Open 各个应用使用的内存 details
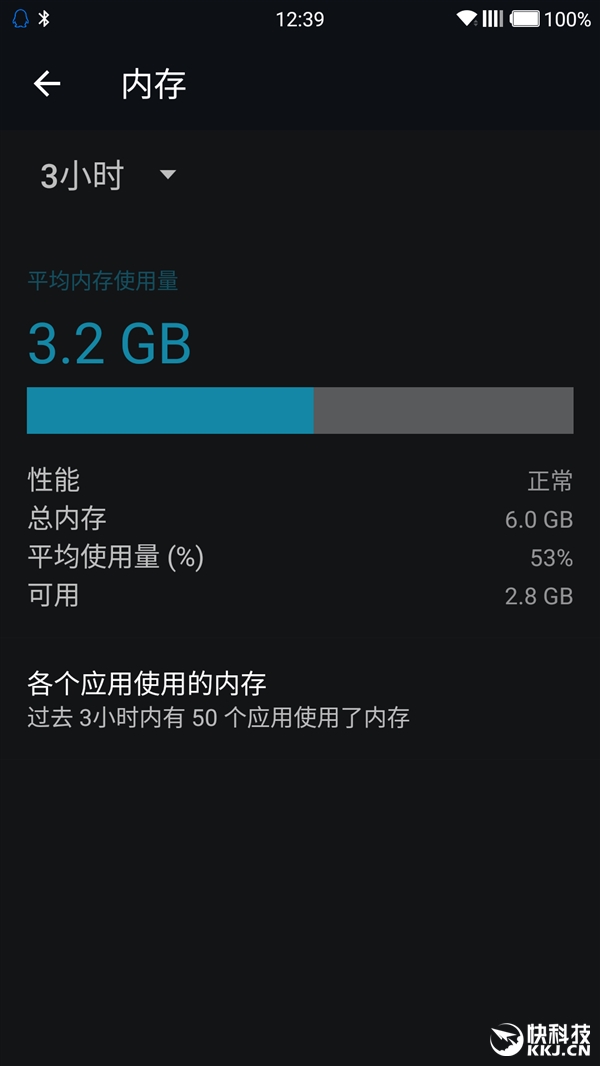600x1066 pixels. pyautogui.click(x=218, y=700)
